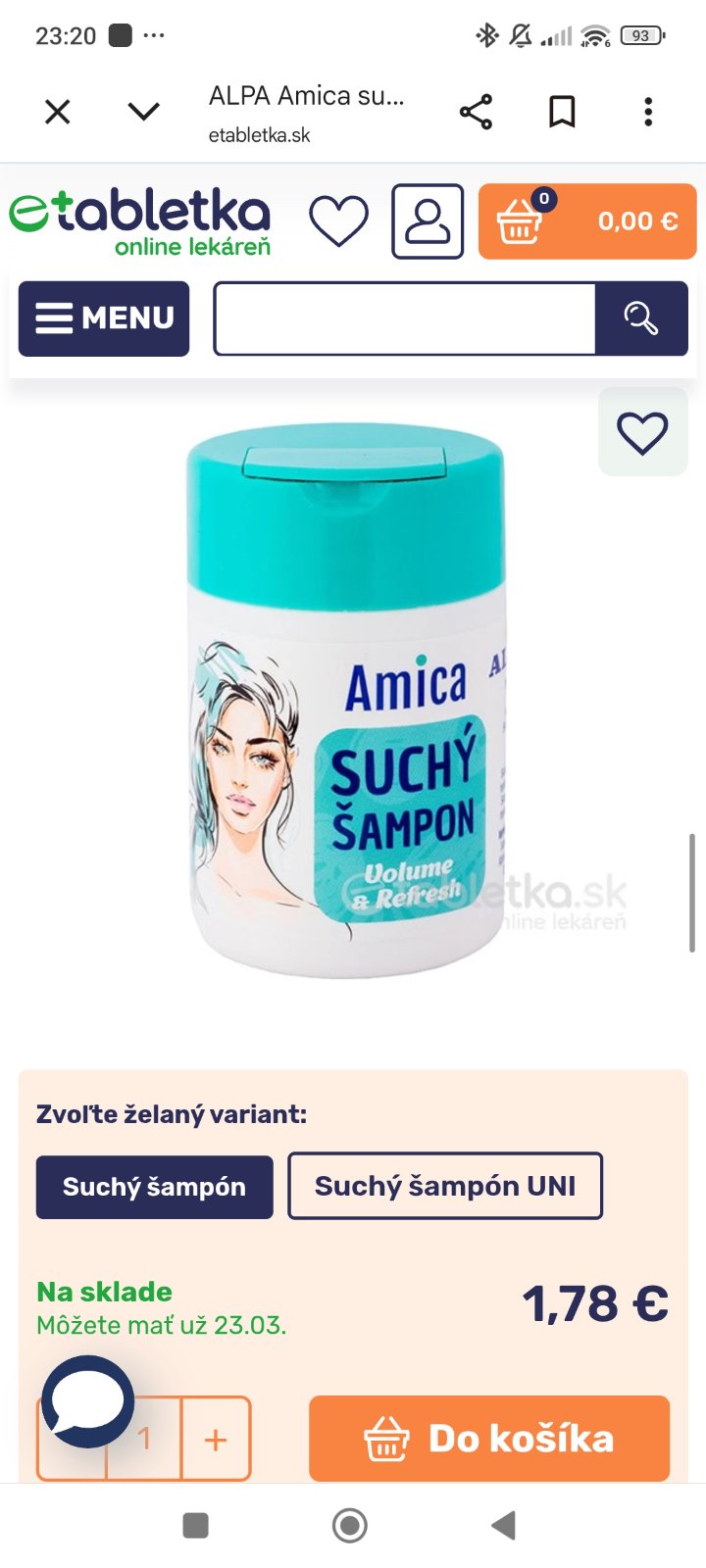The width and height of the screenshot is (706, 1568).
Task: Go to the system home screen
Action: point(350,1525)
